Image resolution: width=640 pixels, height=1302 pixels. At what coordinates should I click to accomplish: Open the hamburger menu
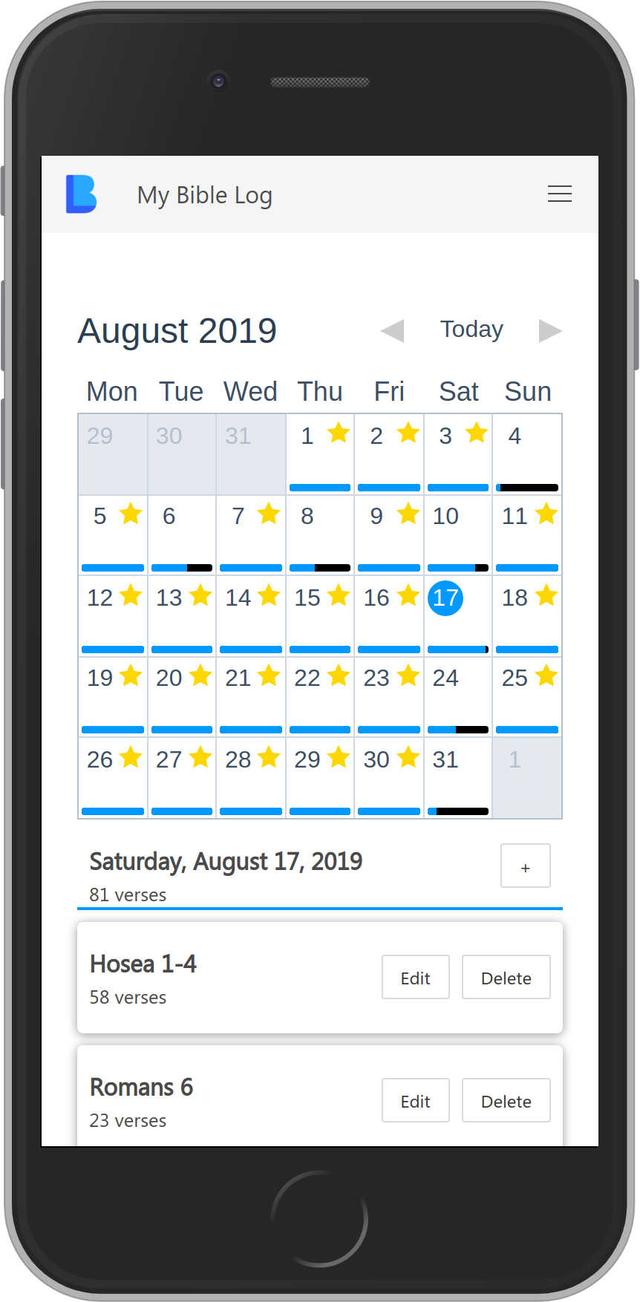coord(560,194)
